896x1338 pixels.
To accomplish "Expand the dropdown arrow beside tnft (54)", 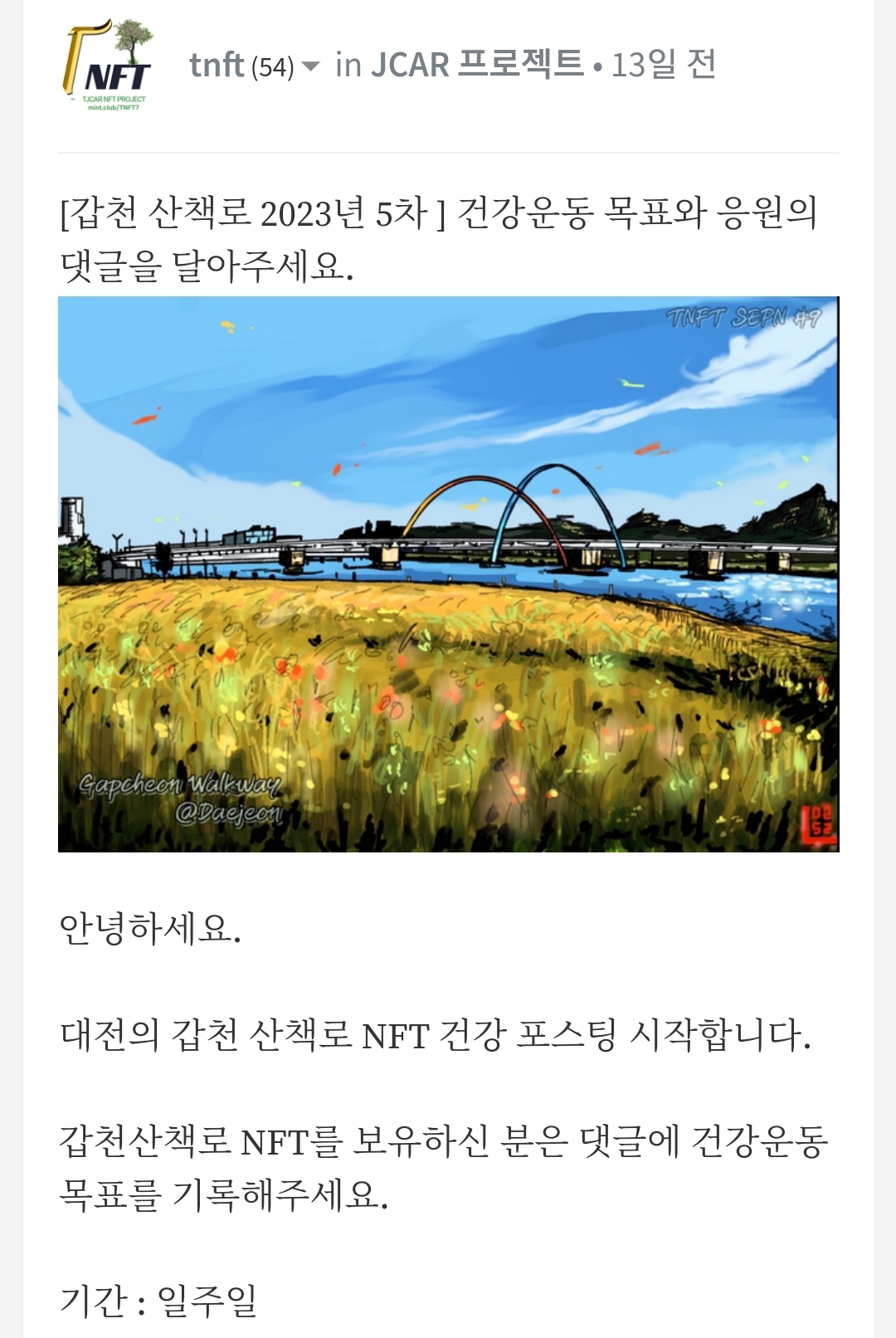I will [x=311, y=66].
